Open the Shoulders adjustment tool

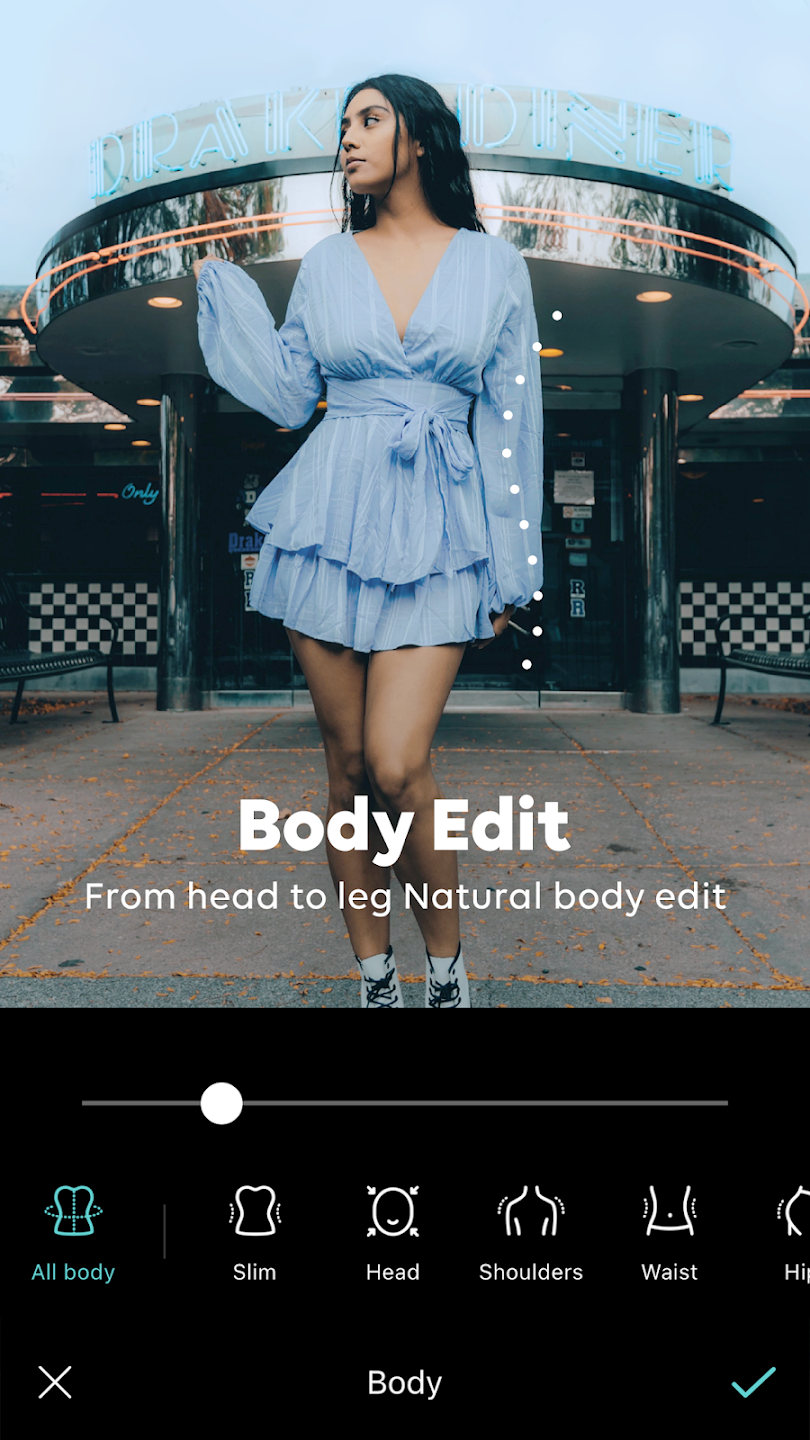(530, 1232)
